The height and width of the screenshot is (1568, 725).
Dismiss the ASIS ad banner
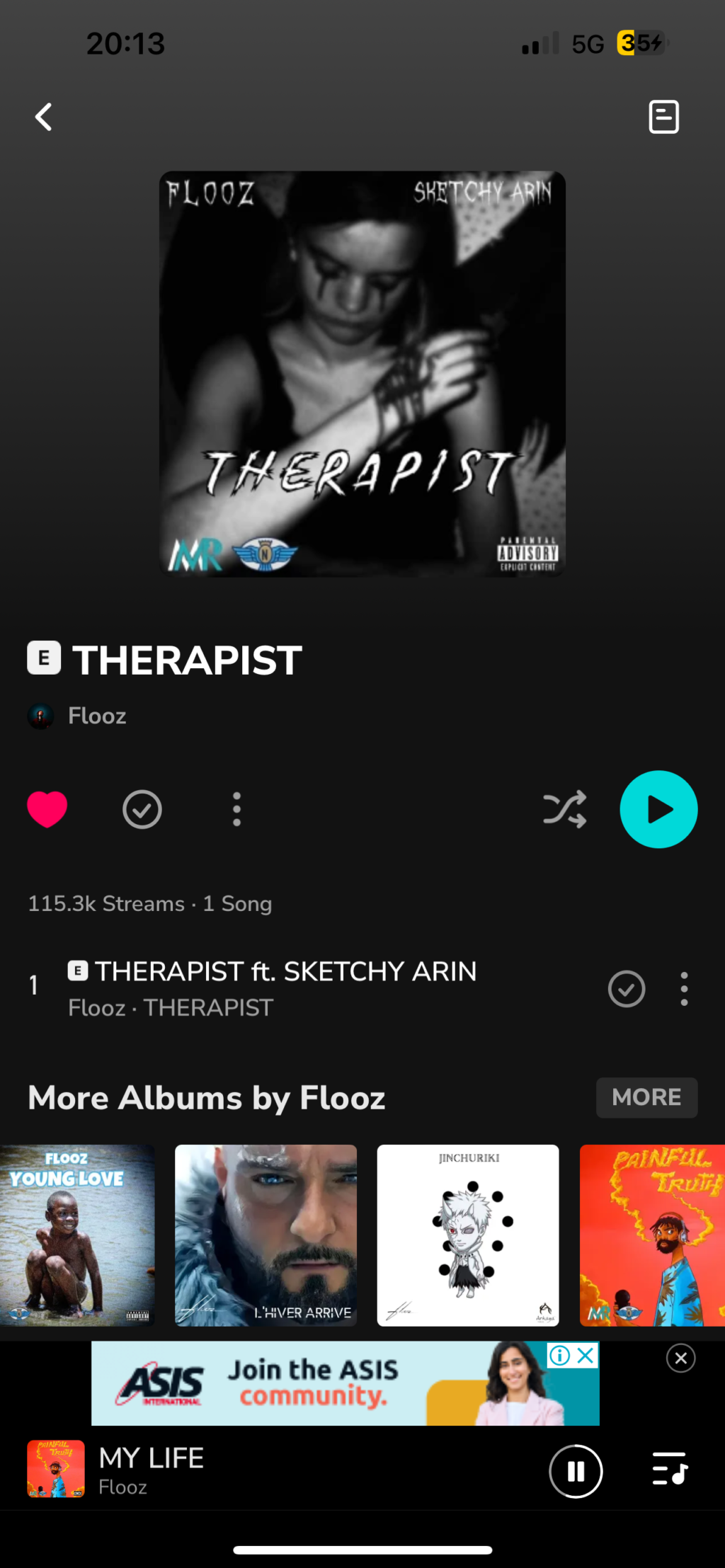coord(680,1358)
